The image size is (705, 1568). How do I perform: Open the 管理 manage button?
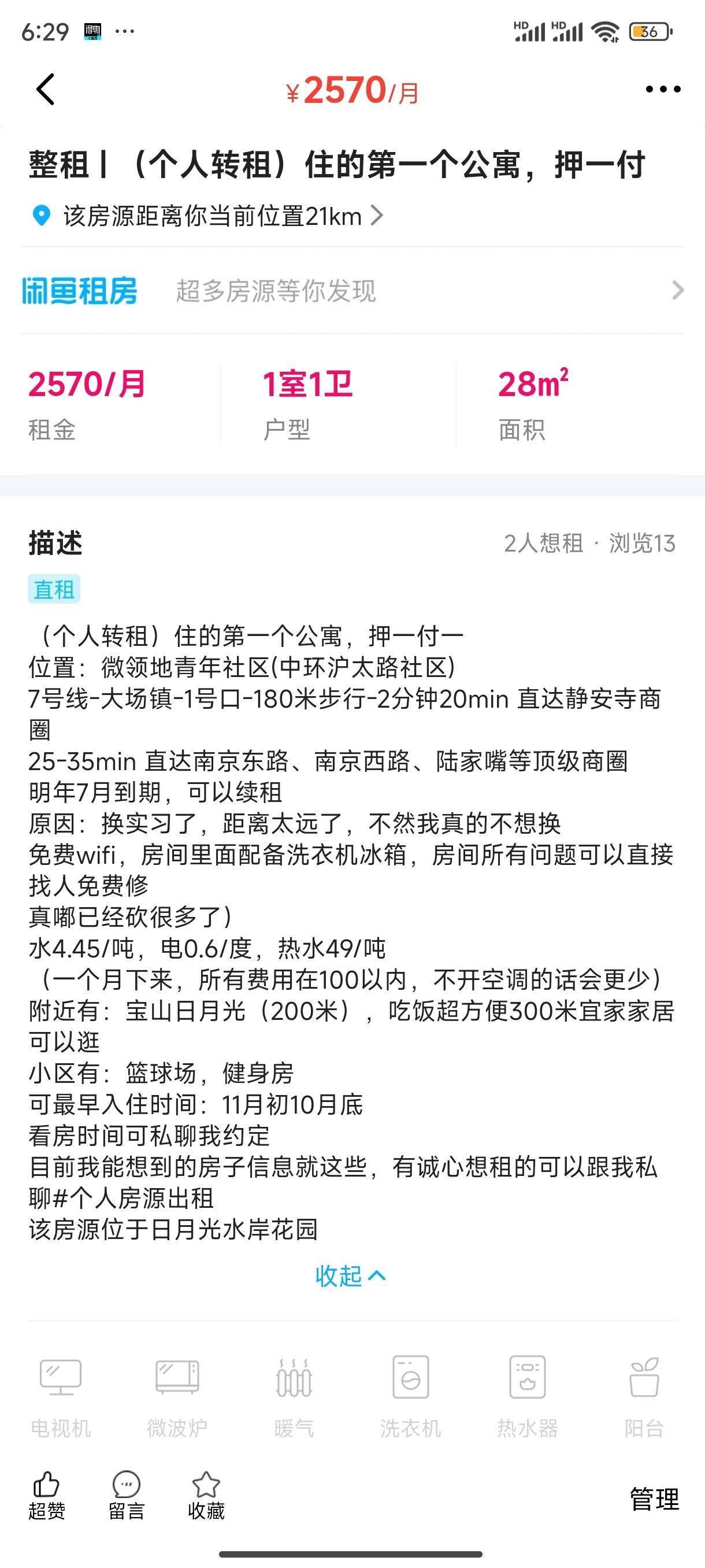[655, 1499]
